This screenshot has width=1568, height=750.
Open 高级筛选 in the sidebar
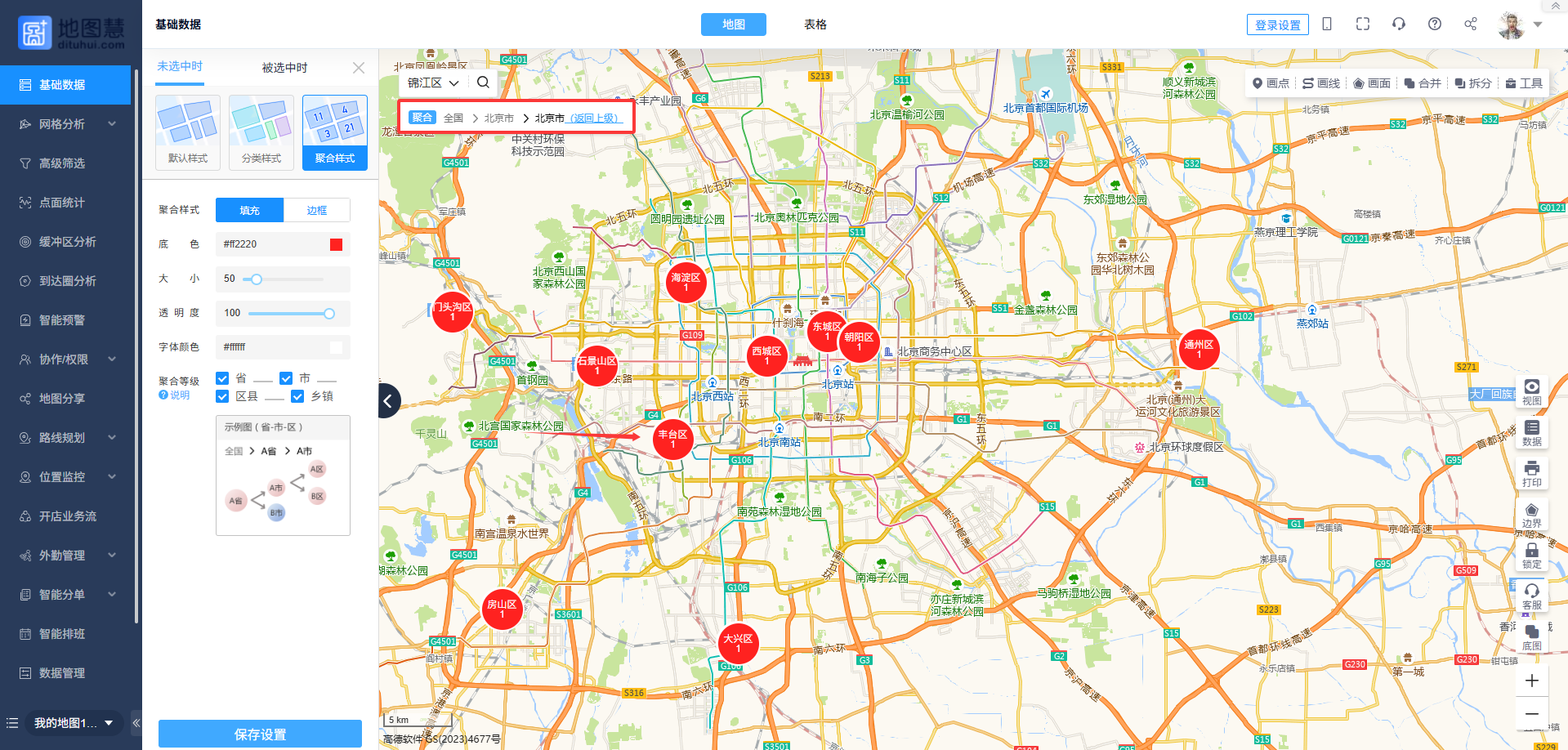point(62,163)
